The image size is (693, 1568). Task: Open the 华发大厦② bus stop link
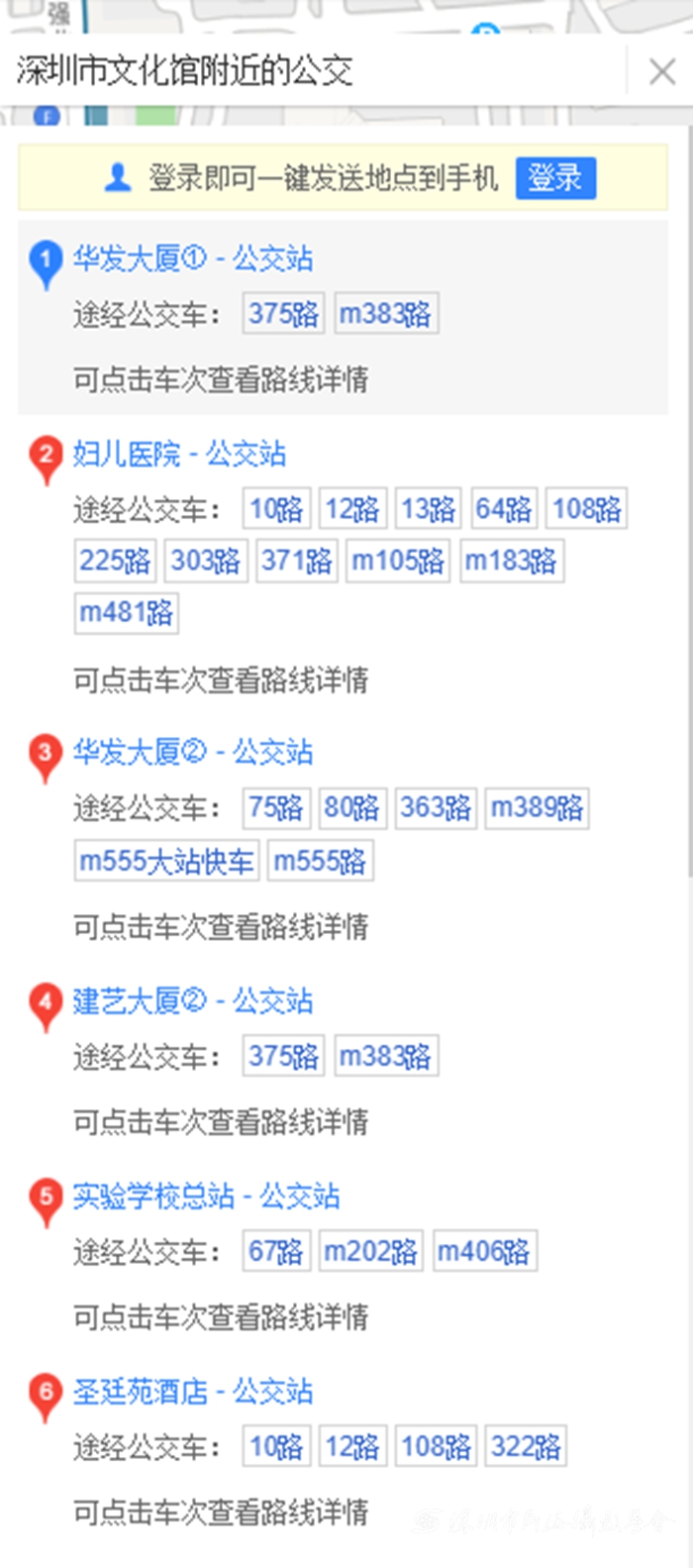[193, 752]
